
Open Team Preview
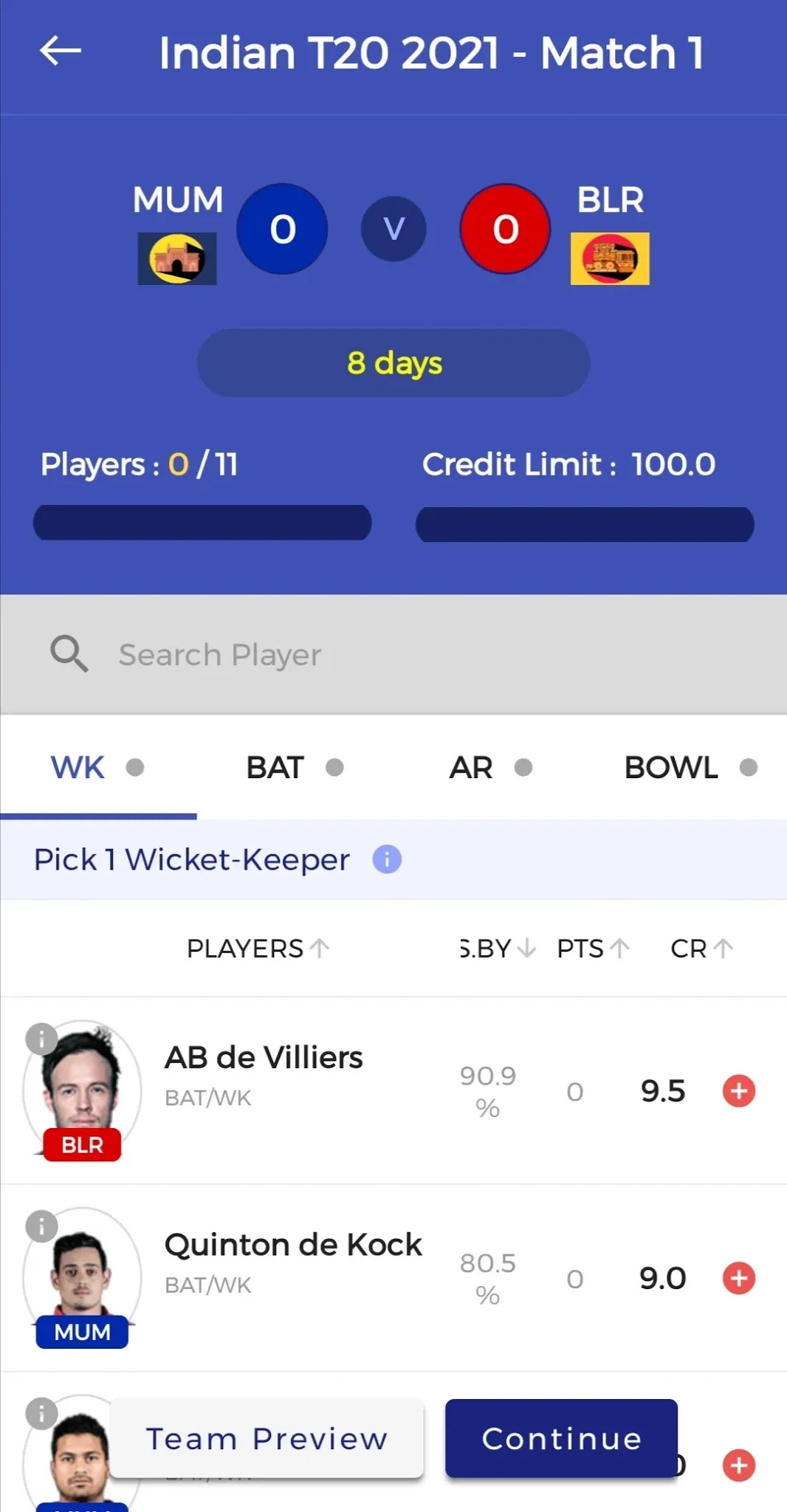pyautogui.click(x=267, y=1438)
